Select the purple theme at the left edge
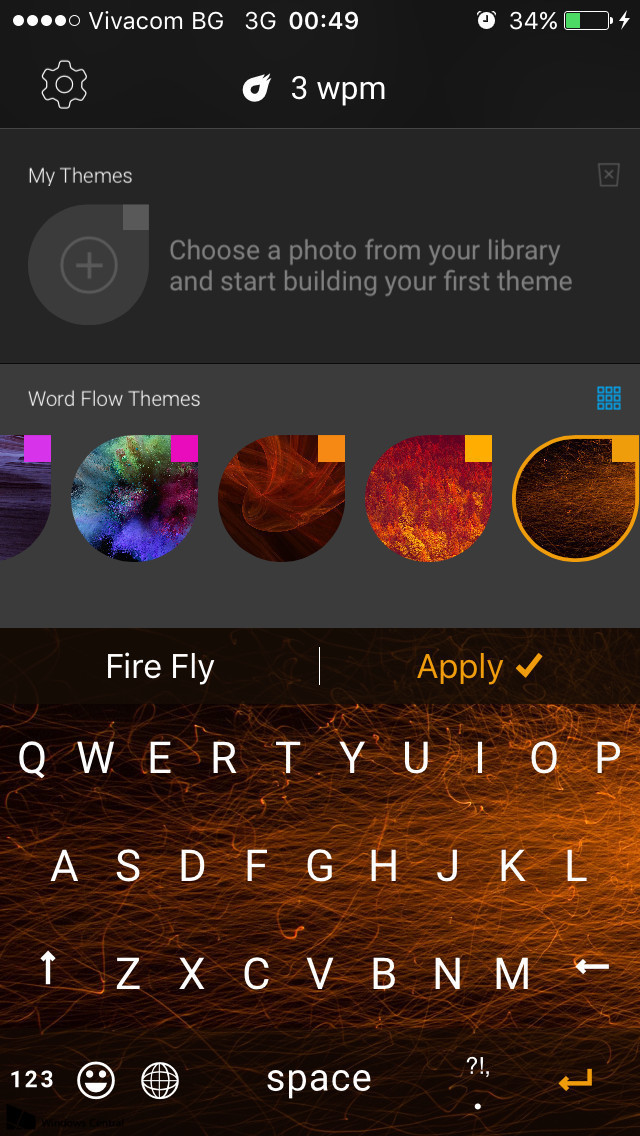 click(x=22, y=498)
